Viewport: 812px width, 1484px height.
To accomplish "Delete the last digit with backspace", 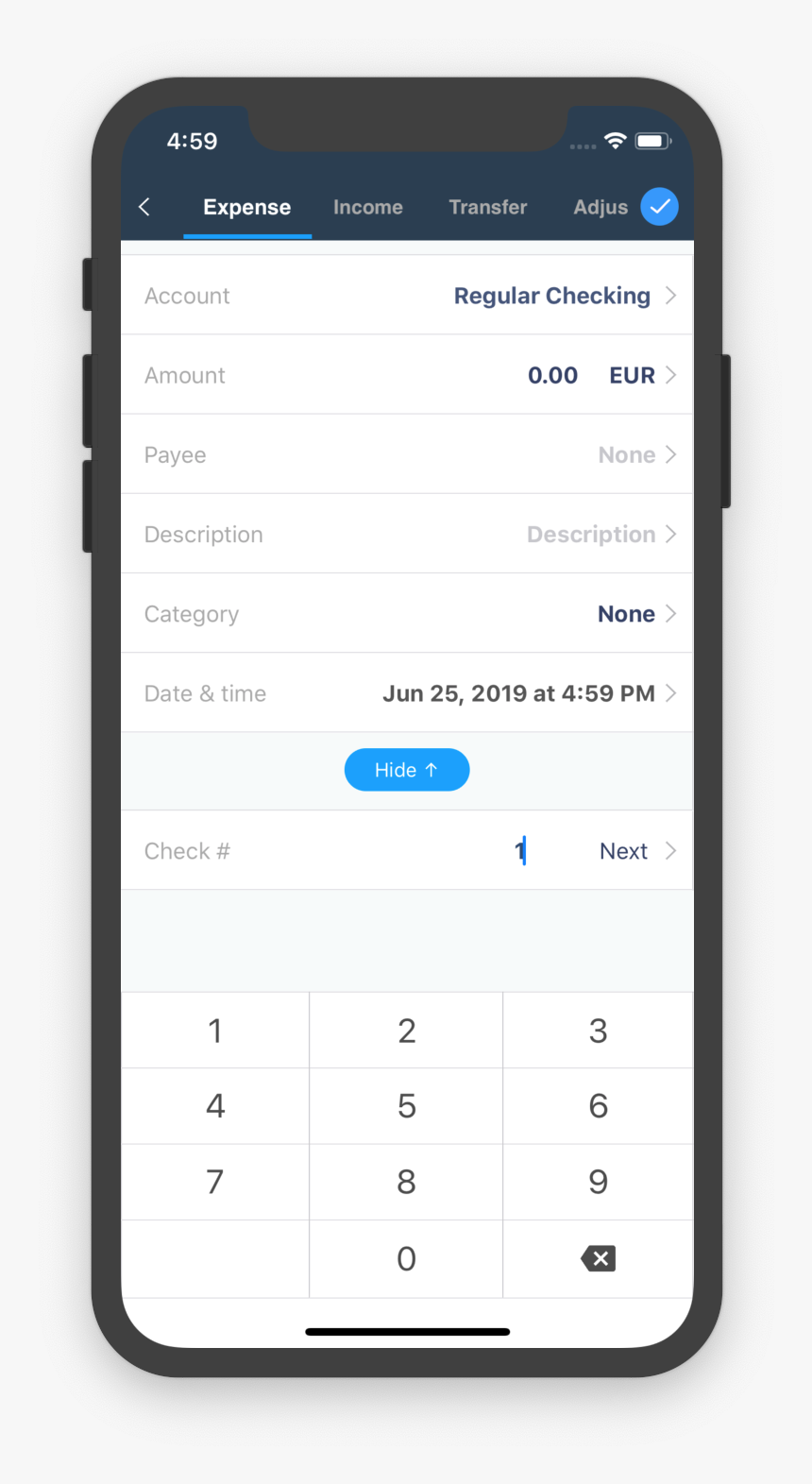I will coord(598,1258).
